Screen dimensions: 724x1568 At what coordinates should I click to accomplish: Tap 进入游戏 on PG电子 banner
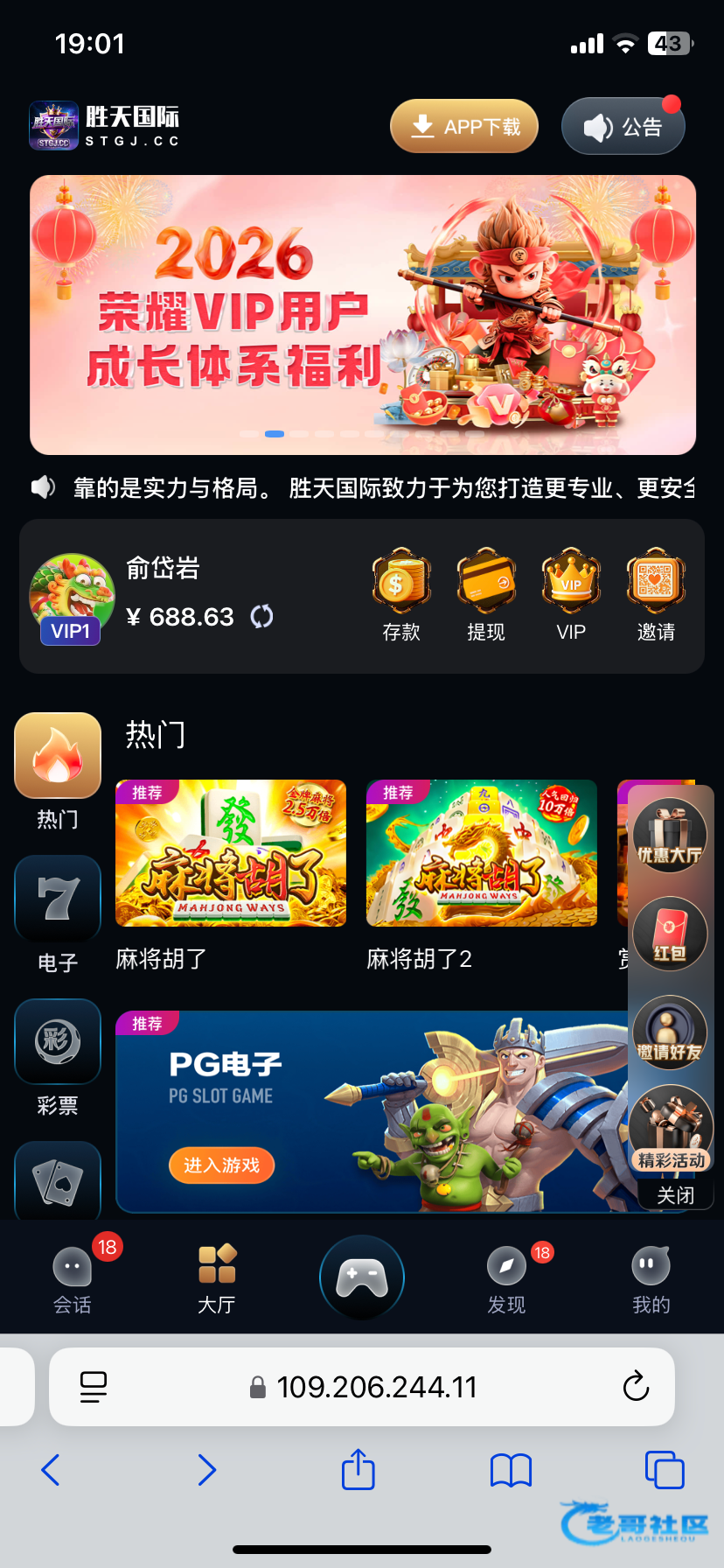coord(221,1165)
